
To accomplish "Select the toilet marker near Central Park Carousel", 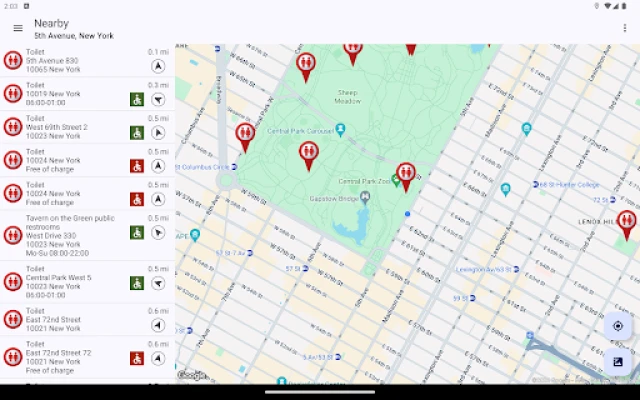I will (x=245, y=134).
